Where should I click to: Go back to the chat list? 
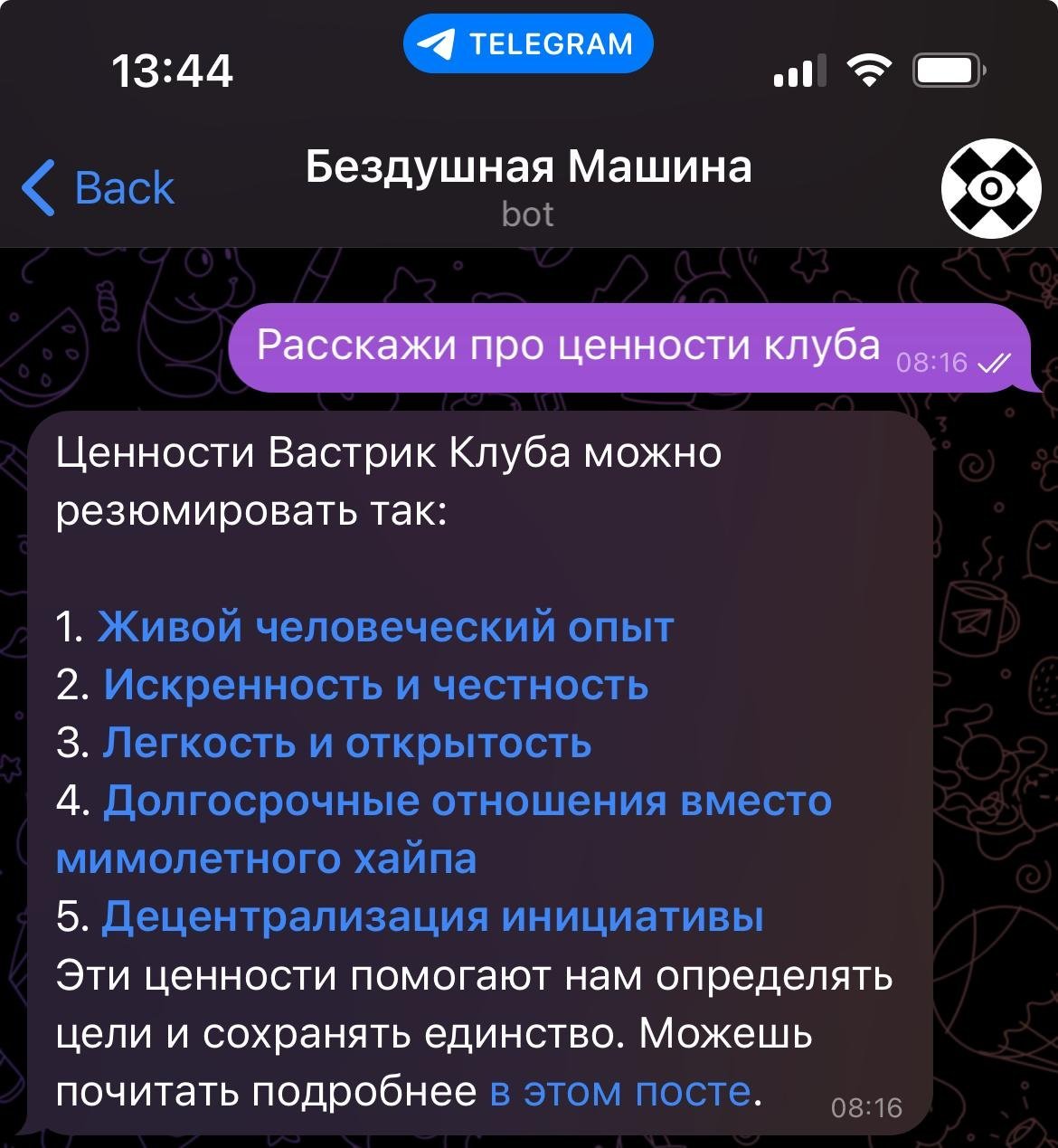coord(98,188)
